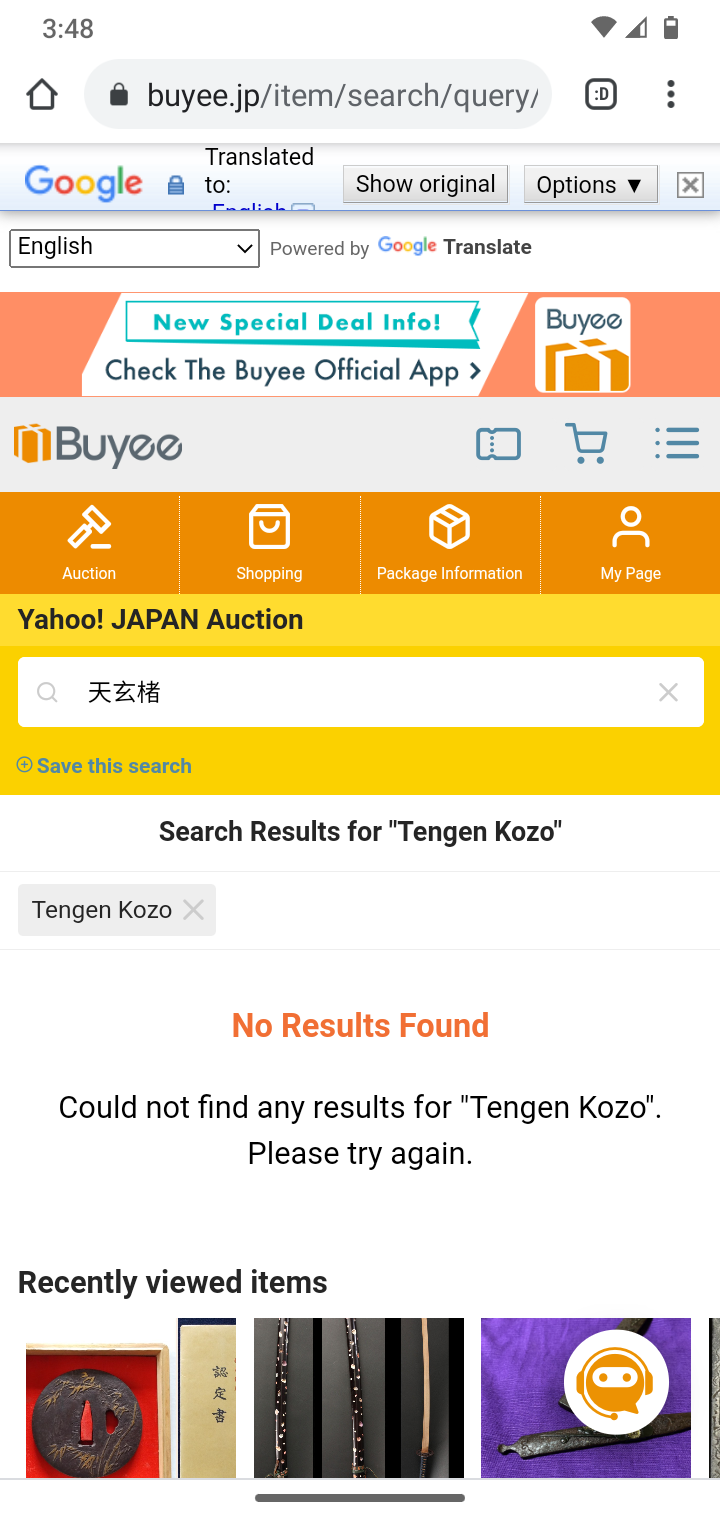Expand the translation Options dropdown
Image resolution: width=720 pixels, height=1520 pixels.
tap(590, 184)
